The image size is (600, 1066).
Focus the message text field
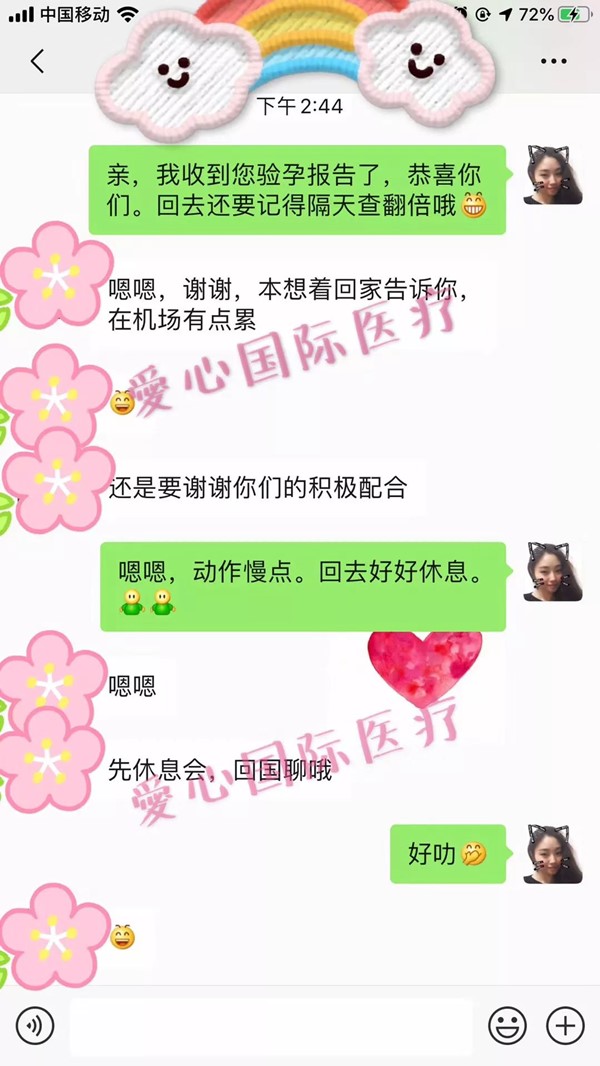coord(270,1026)
